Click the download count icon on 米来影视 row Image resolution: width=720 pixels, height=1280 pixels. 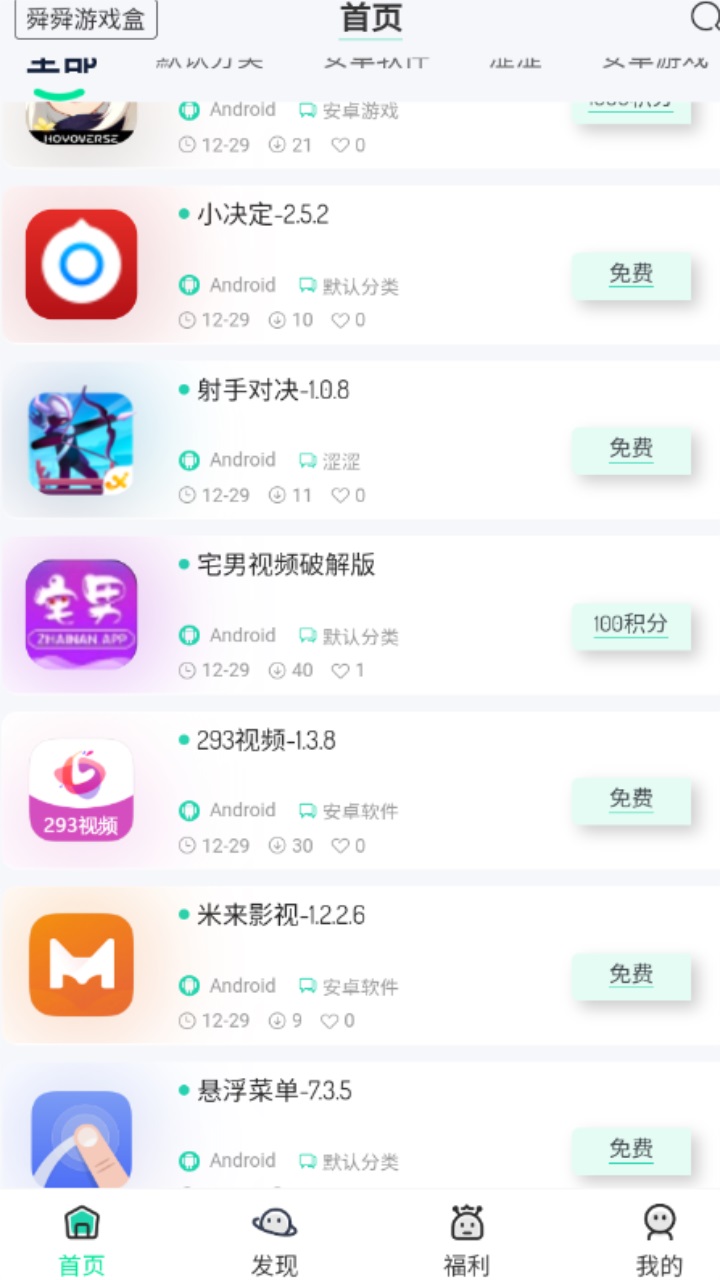tap(276, 1020)
